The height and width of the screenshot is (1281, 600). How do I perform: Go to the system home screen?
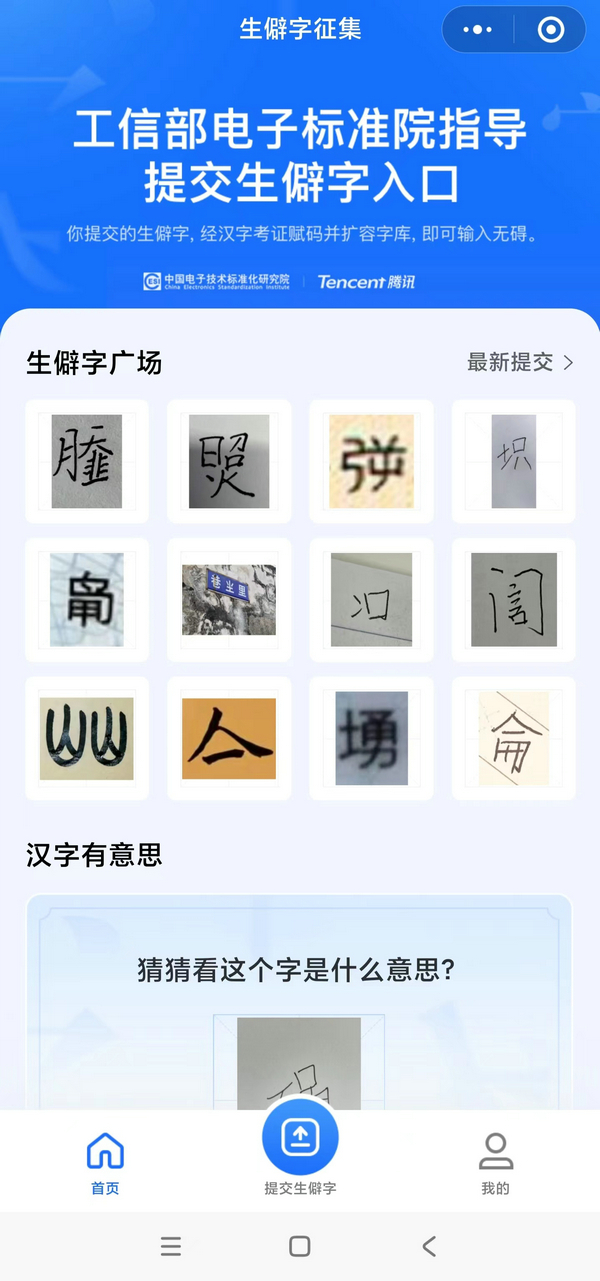point(299,1246)
